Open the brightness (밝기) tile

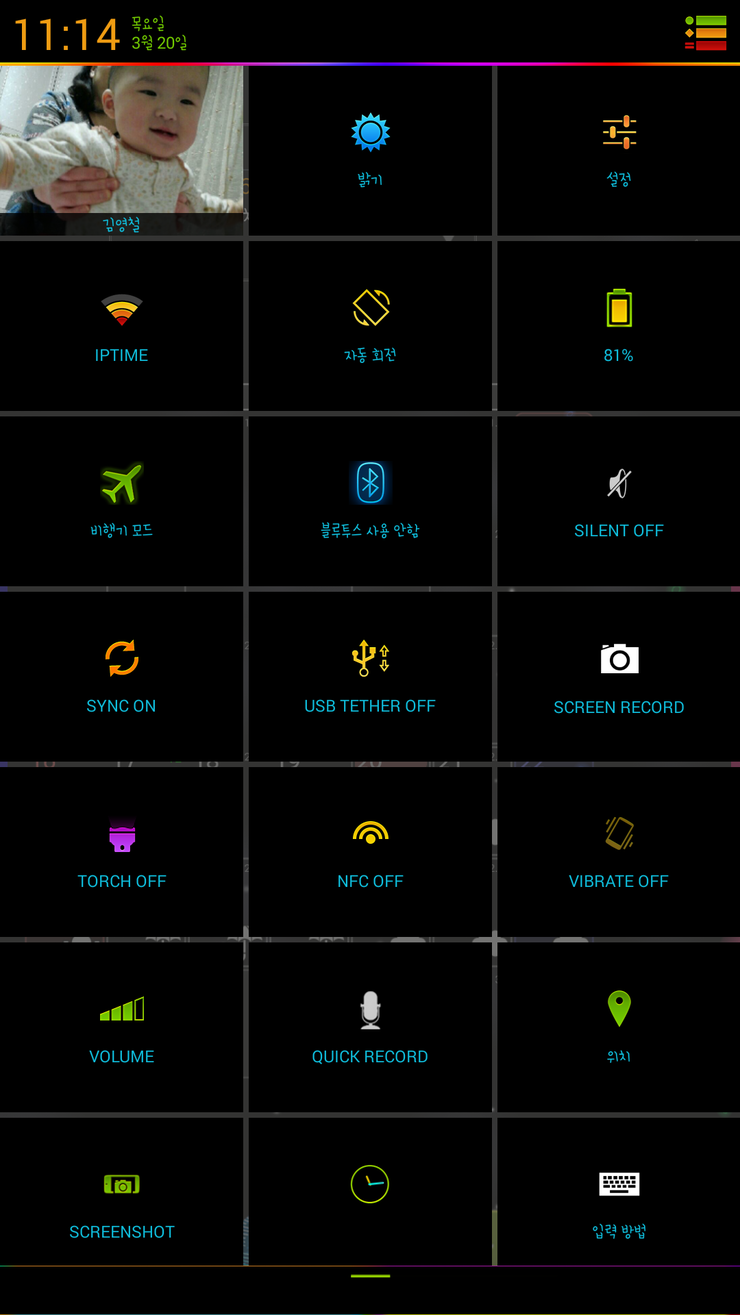pyautogui.click(x=370, y=150)
